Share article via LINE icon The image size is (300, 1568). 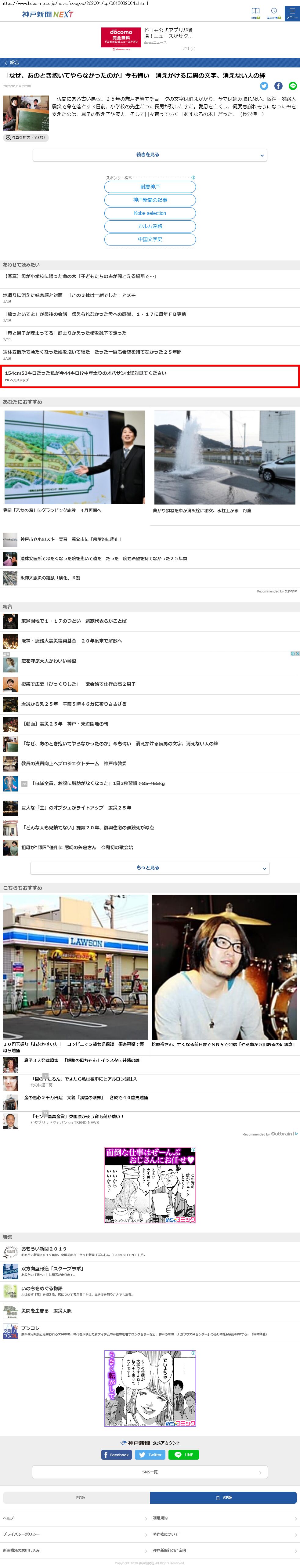(x=293, y=86)
